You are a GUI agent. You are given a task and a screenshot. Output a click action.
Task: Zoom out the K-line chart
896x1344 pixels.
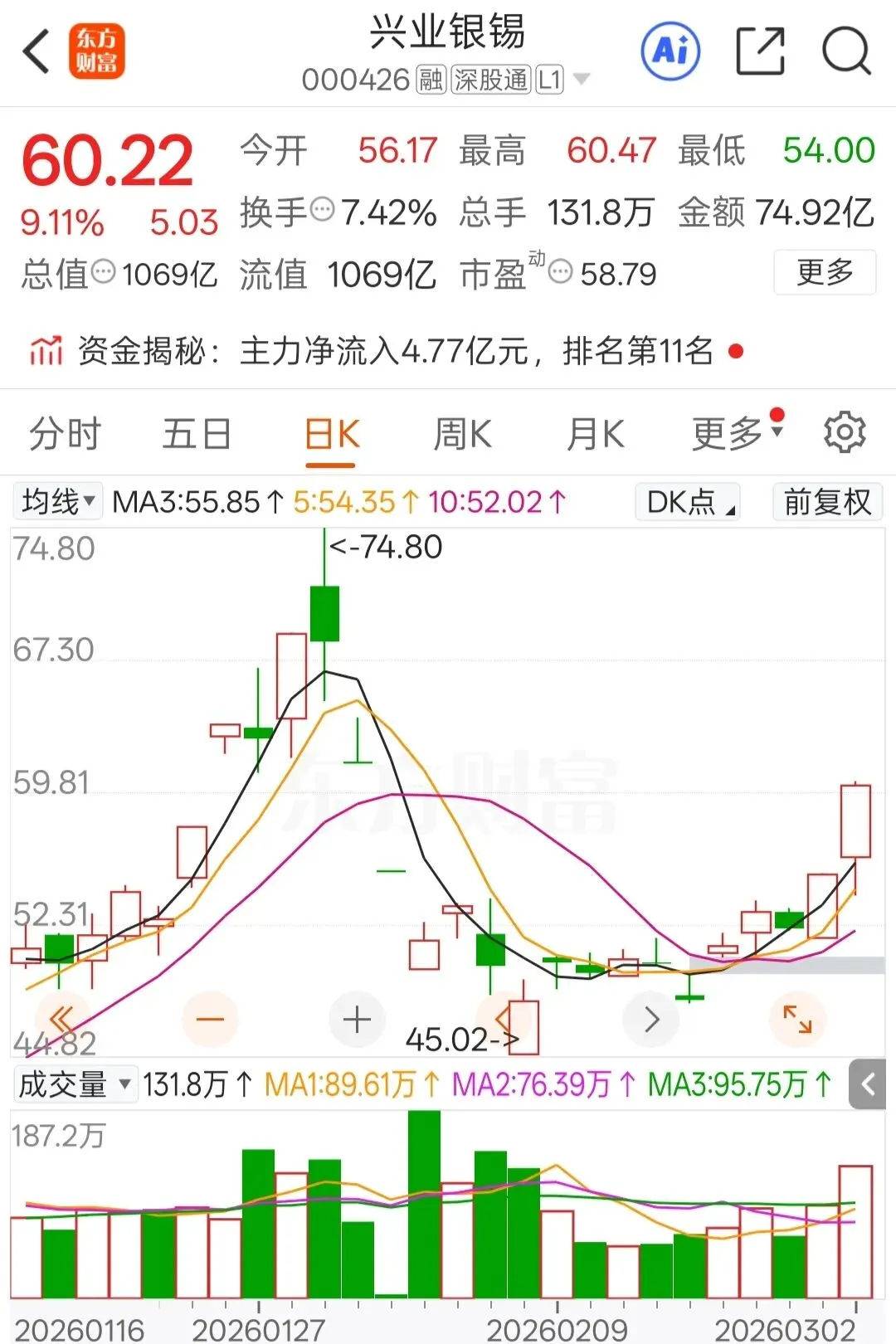[x=210, y=1019]
